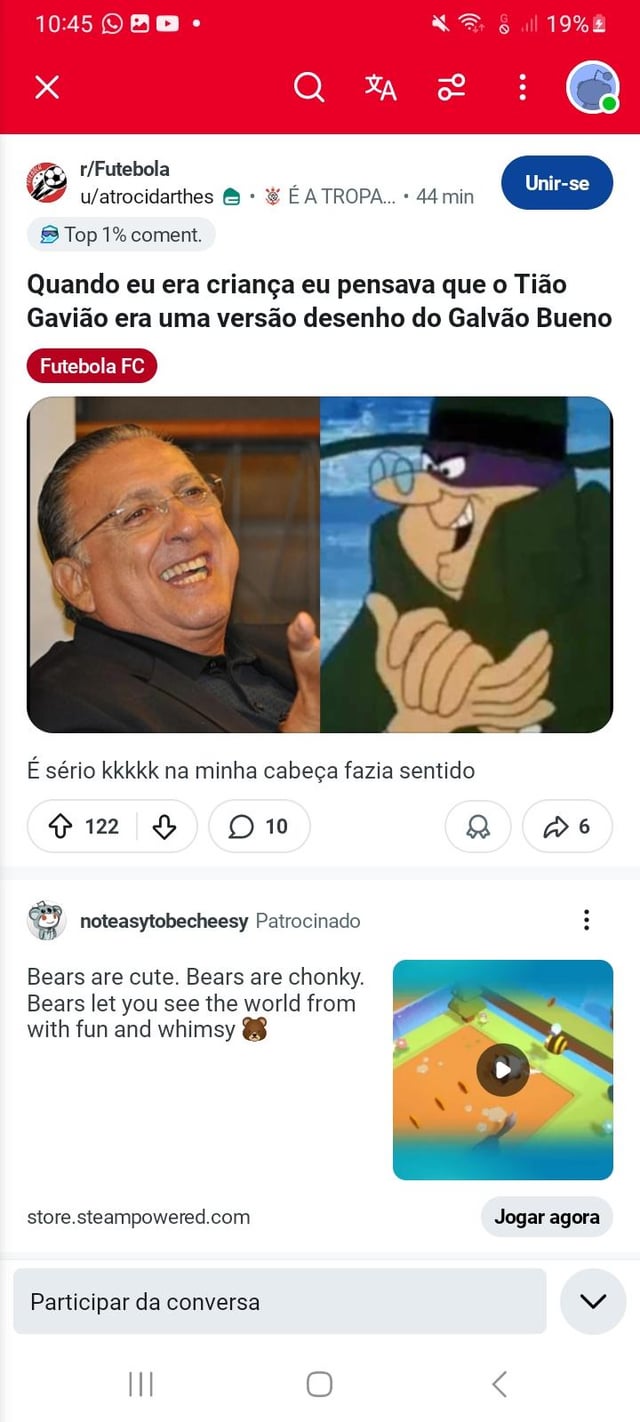Join r/Futebola with Unir-se
The image size is (640, 1422).
pos(556,183)
